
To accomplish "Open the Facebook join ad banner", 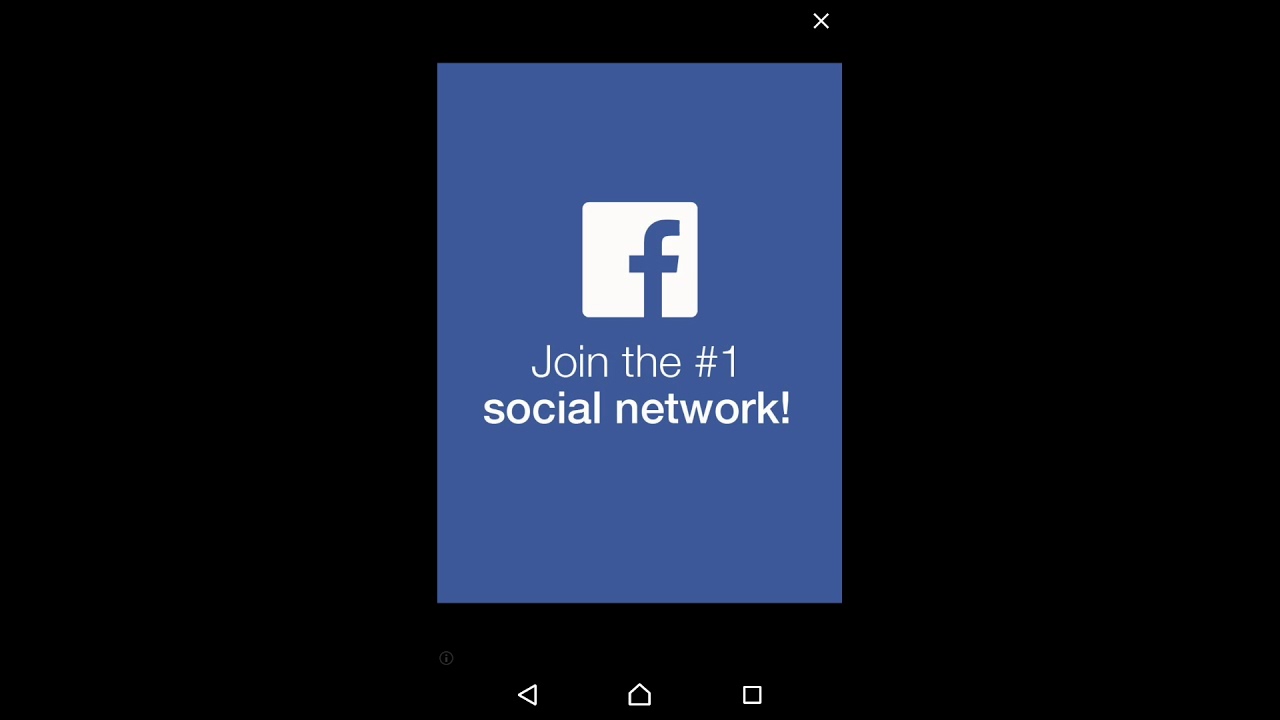I will coord(639,333).
